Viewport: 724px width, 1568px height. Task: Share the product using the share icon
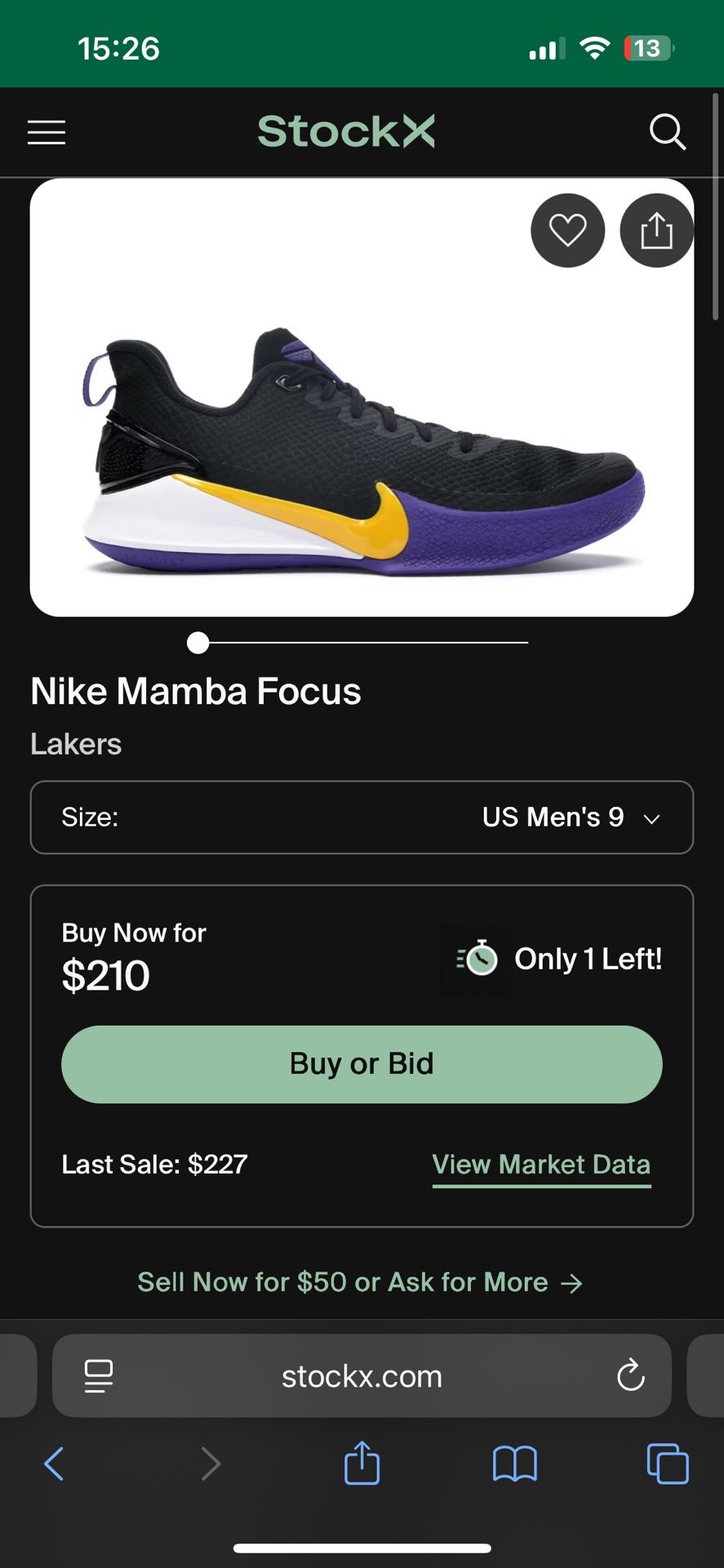click(x=656, y=230)
